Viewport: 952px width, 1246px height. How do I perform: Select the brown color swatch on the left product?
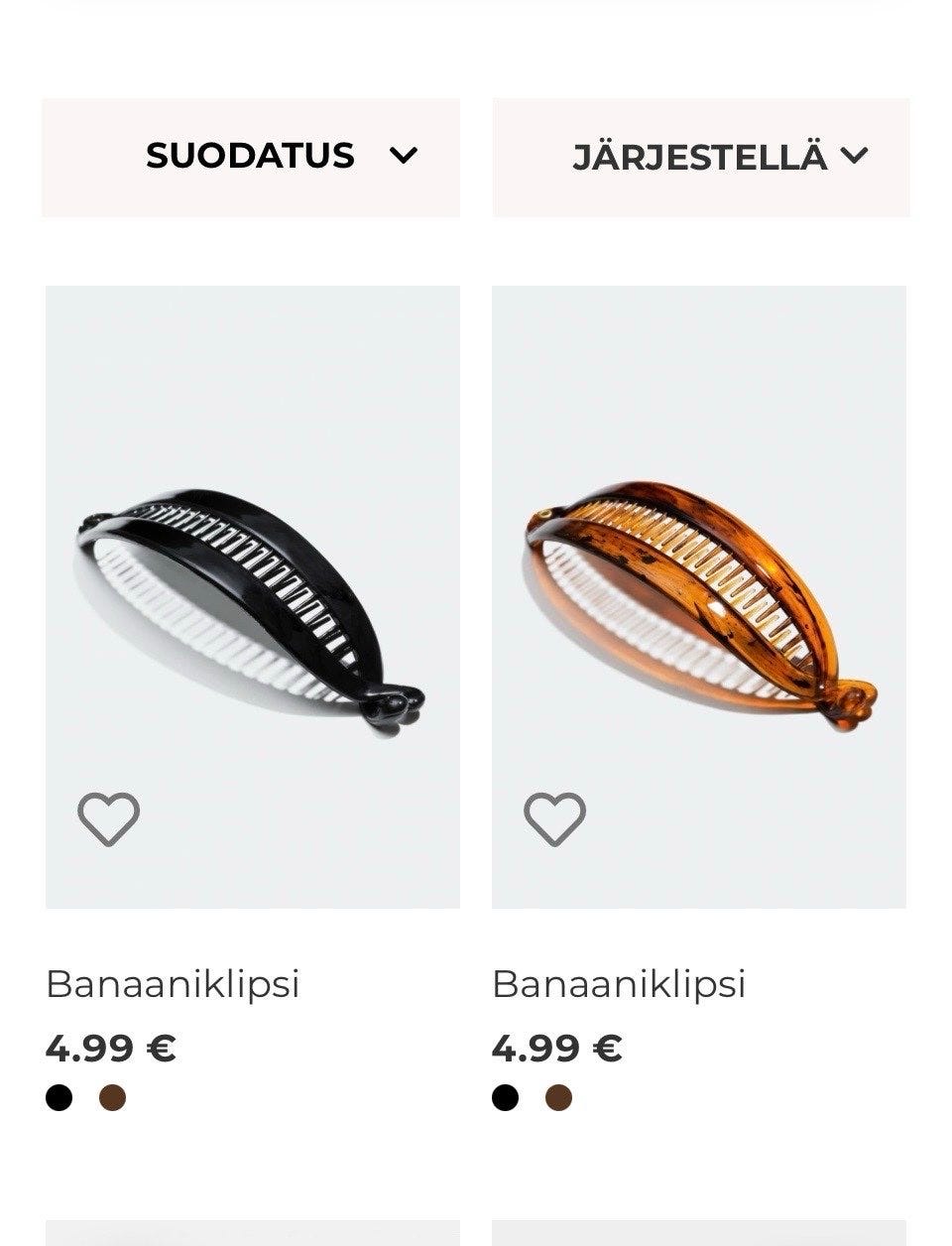click(x=112, y=1098)
